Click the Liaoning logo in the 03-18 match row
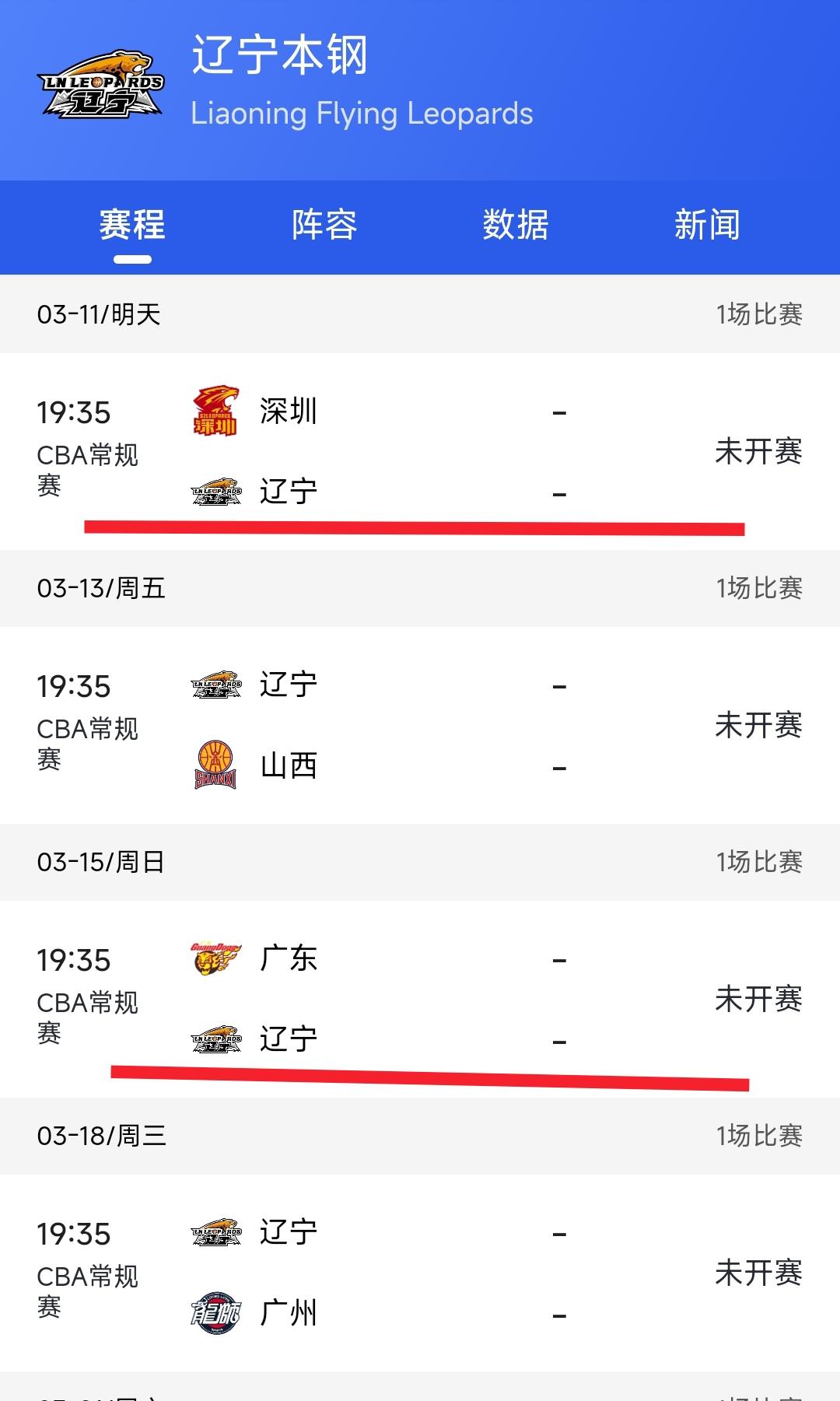Screen dimensions: 840x1401 [216, 1233]
